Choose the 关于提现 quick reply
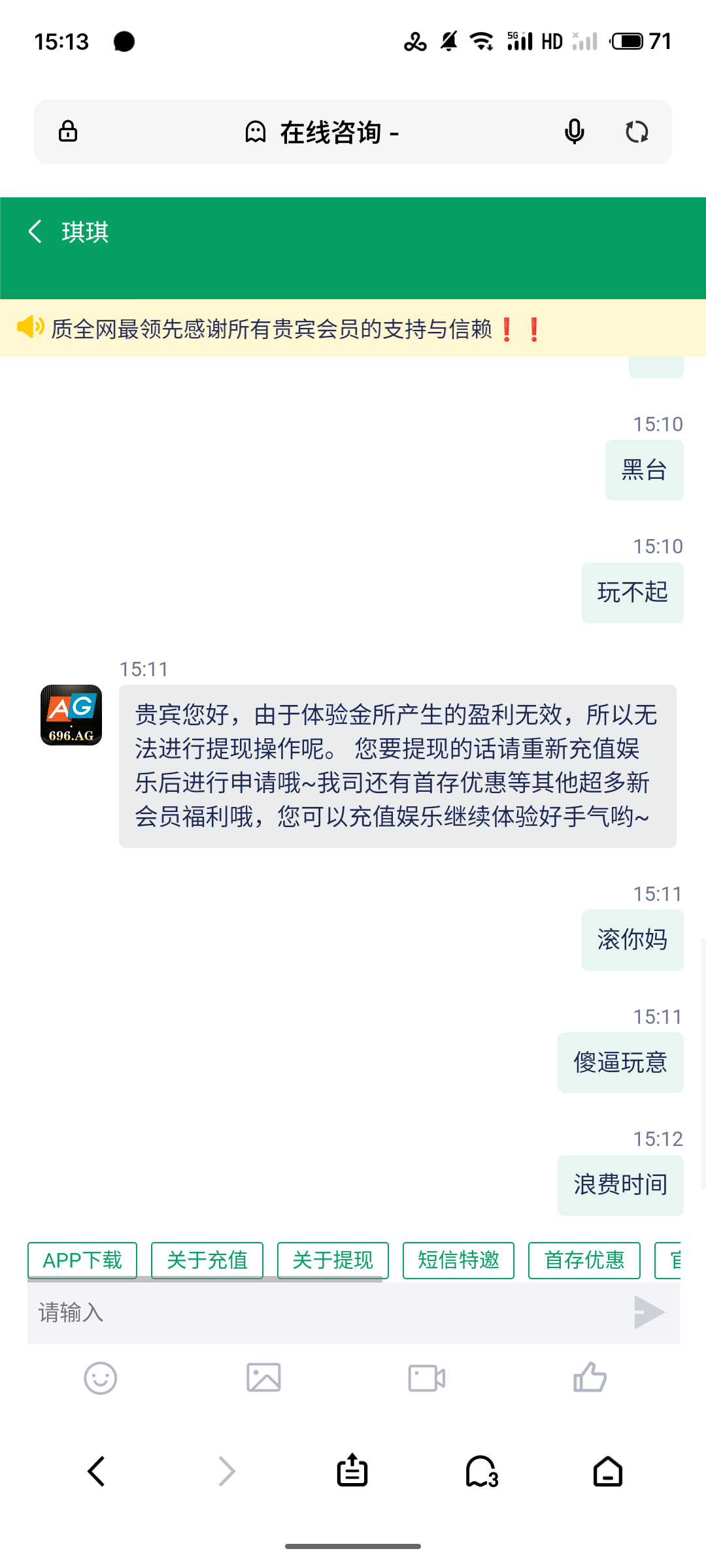The height and width of the screenshot is (1568, 706). (x=333, y=1260)
